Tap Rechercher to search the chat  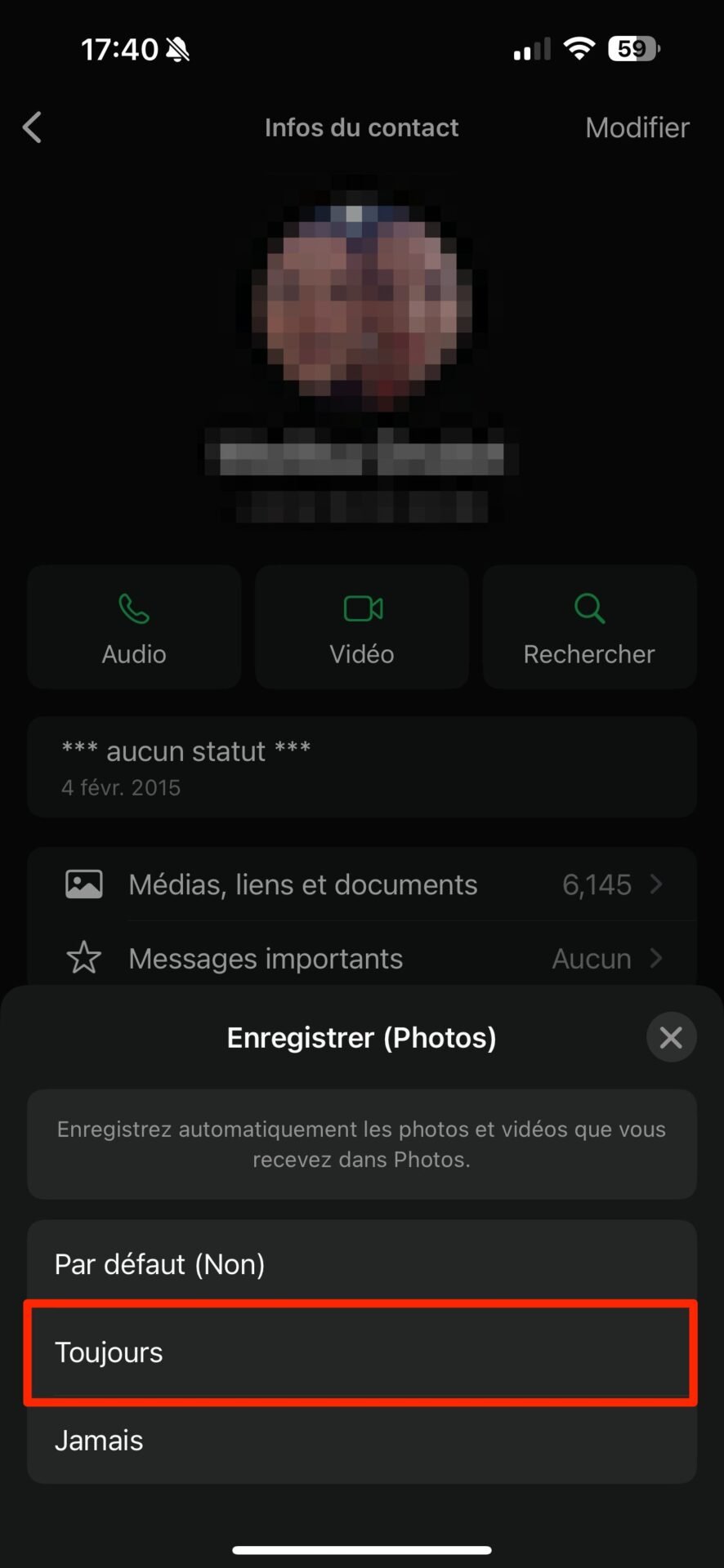click(589, 627)
